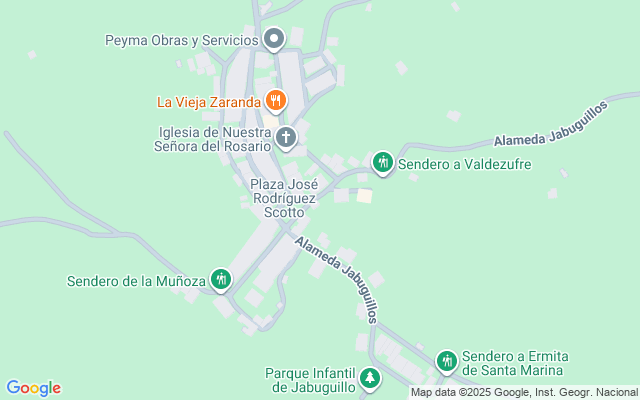Open Sendero a Ermita de Santa Marina pin
Screen dimensions: 640x400
446,360
